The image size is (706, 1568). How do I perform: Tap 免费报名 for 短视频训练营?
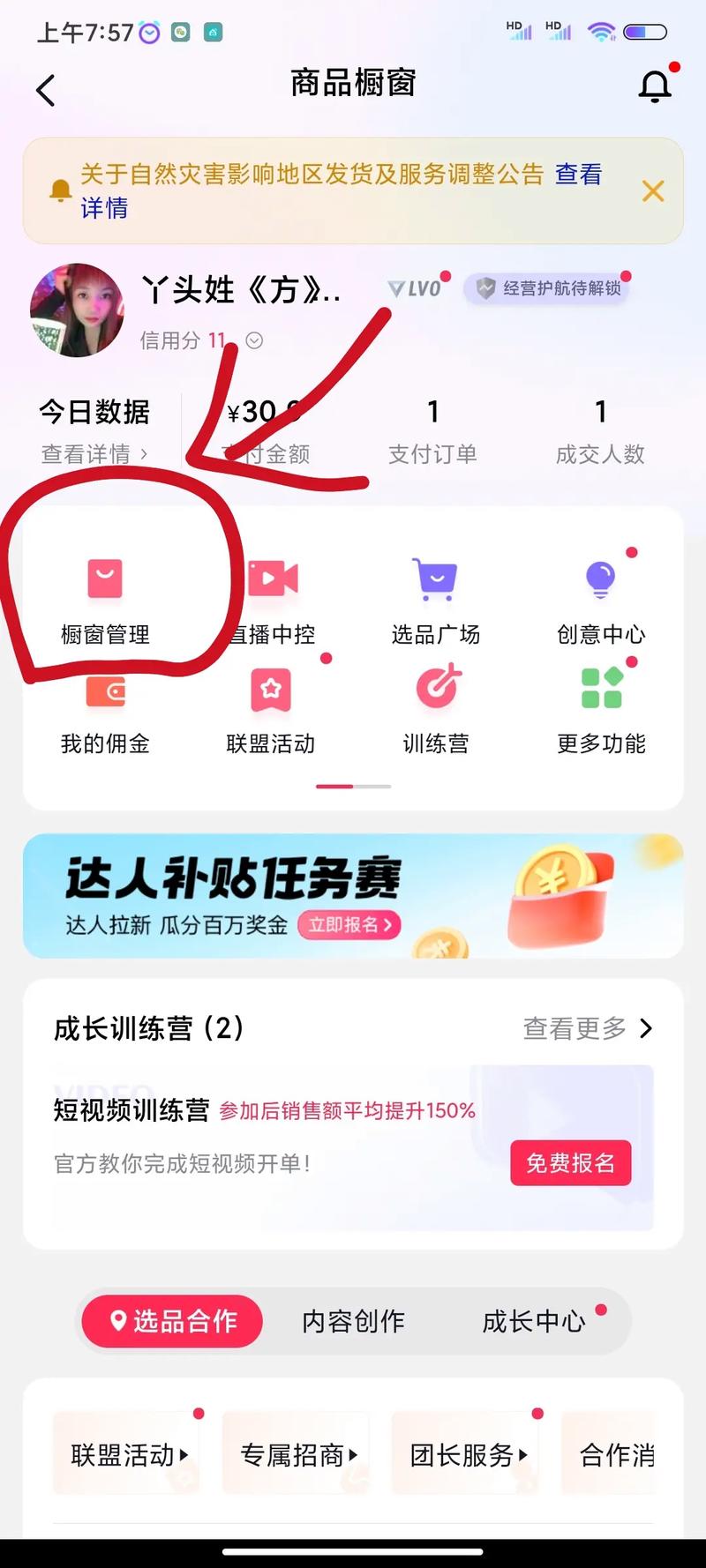click(570, 1163)
